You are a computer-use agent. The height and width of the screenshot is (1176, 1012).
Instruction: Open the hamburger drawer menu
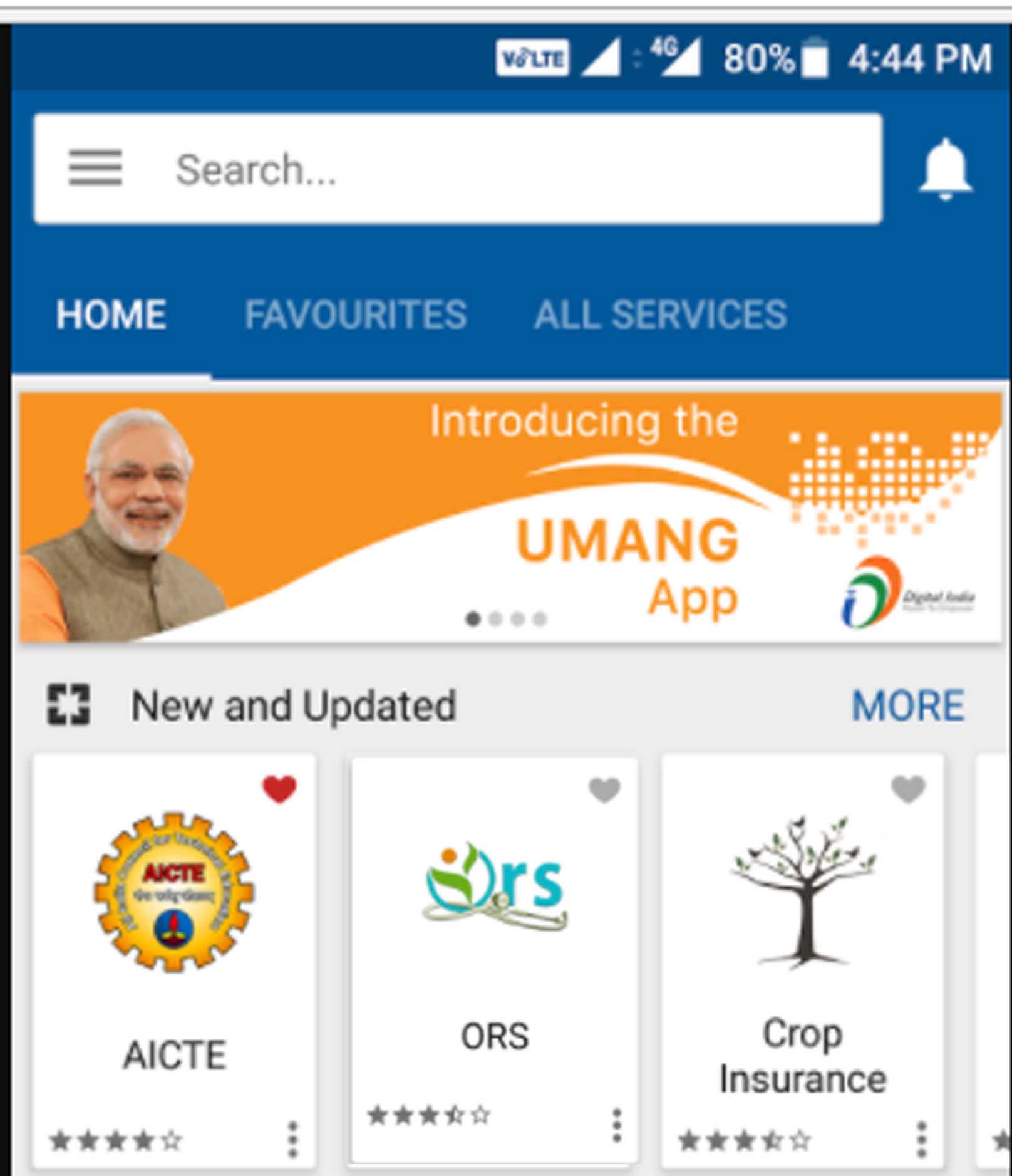[x=95, y=168]
